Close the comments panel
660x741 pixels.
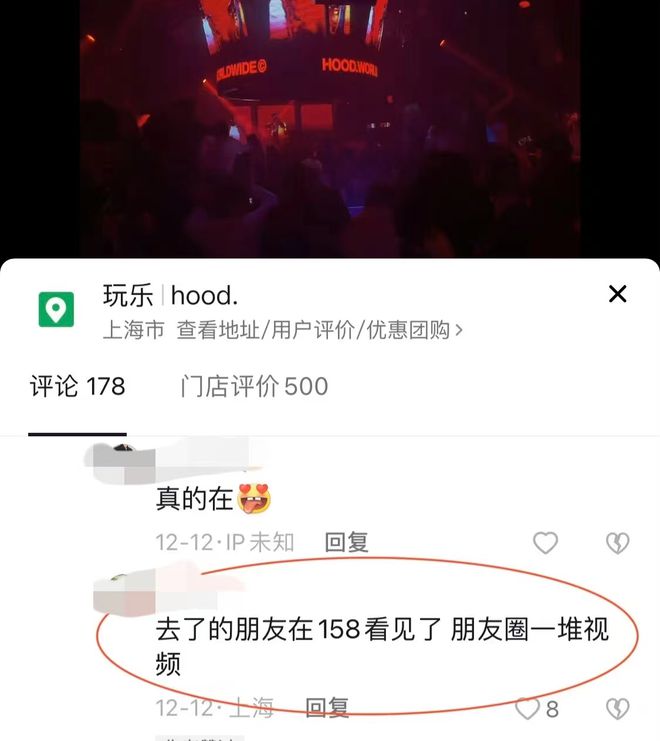pyautogui.click(x=617, y=294)
